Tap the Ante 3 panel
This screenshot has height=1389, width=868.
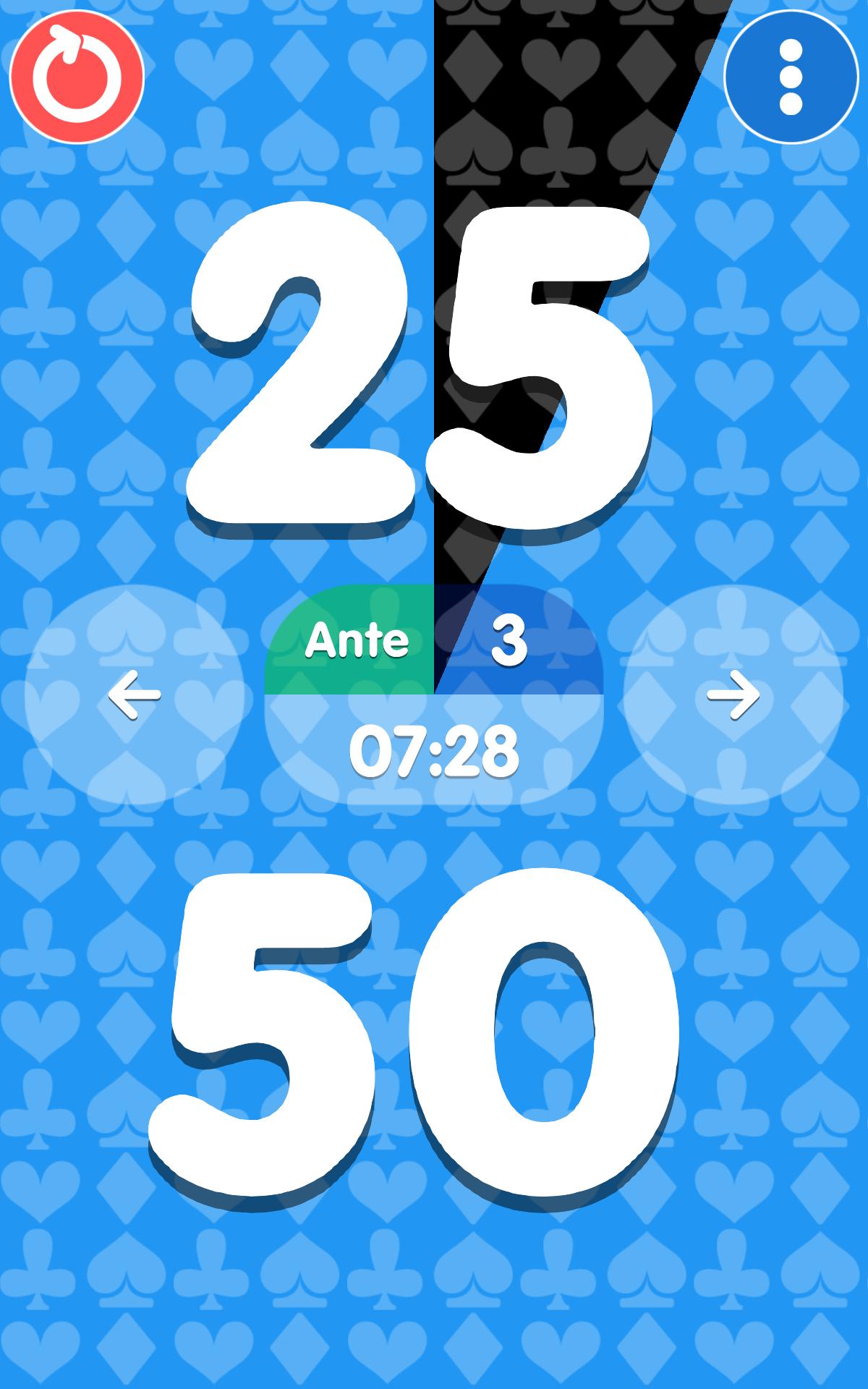(x=434, y=640)
